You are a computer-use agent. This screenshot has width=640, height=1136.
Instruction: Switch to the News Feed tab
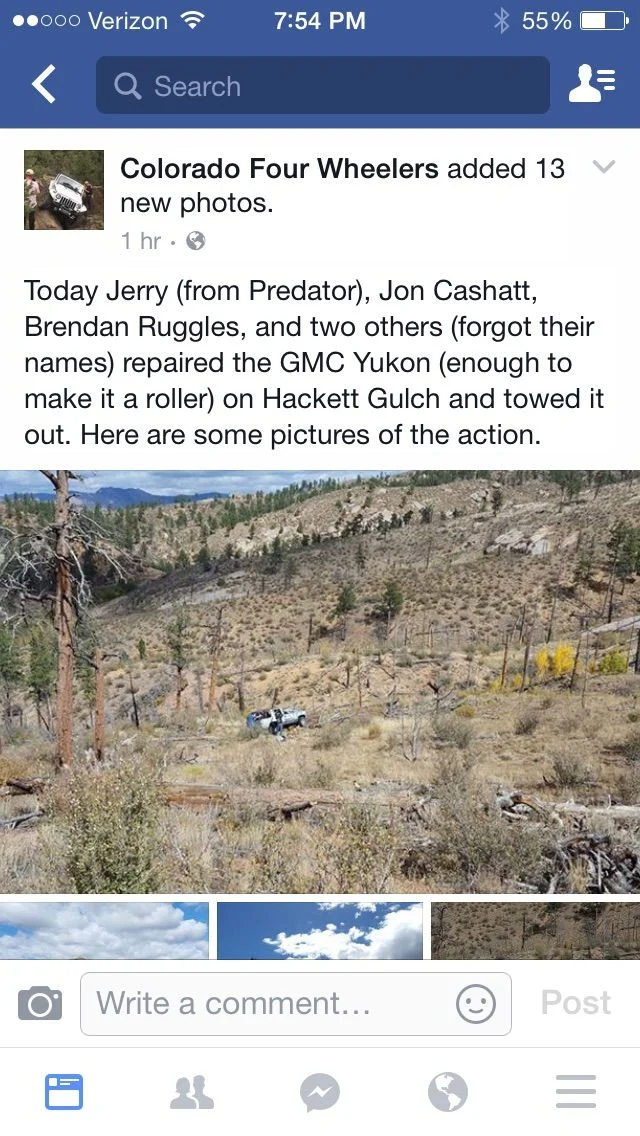point(64,1092)
